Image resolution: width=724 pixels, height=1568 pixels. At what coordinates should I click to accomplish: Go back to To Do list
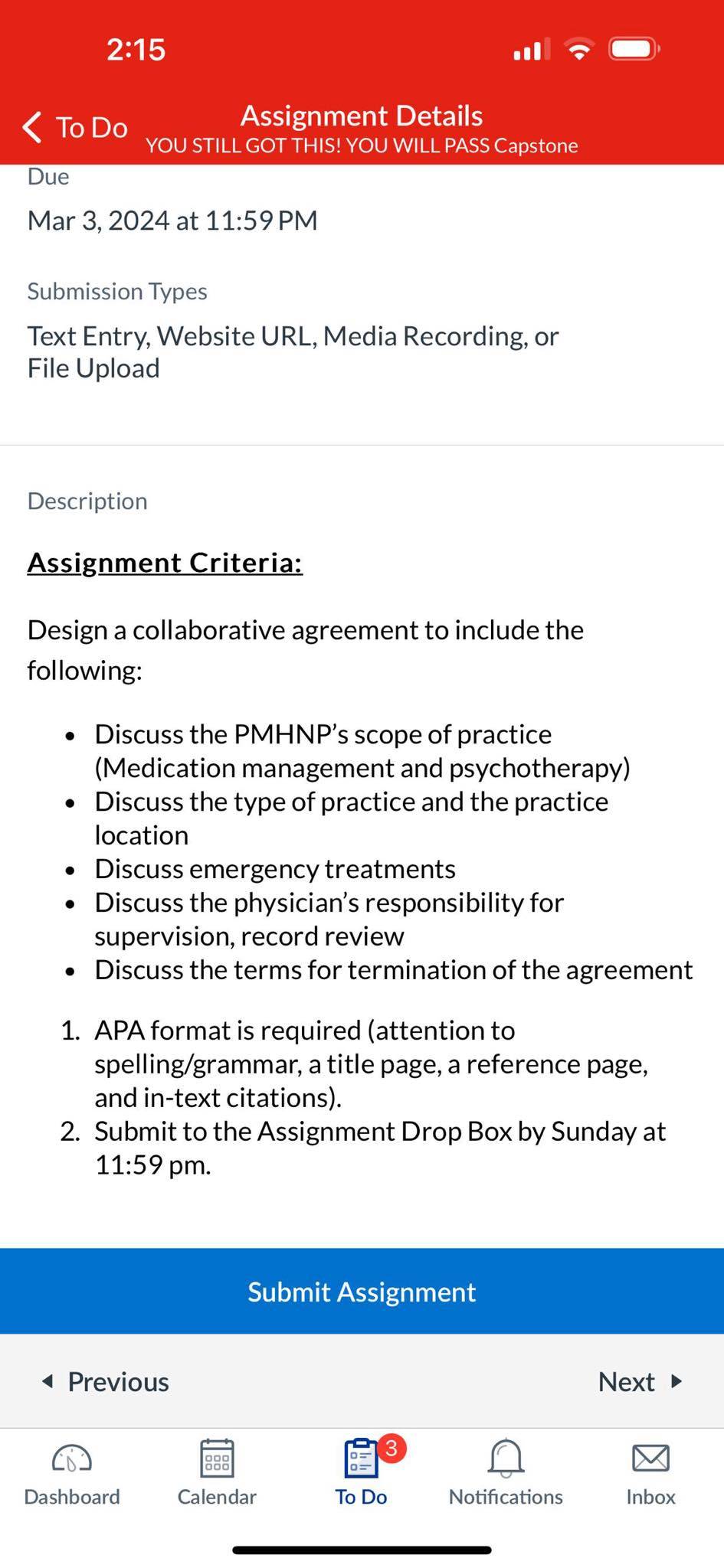(75, 127)
